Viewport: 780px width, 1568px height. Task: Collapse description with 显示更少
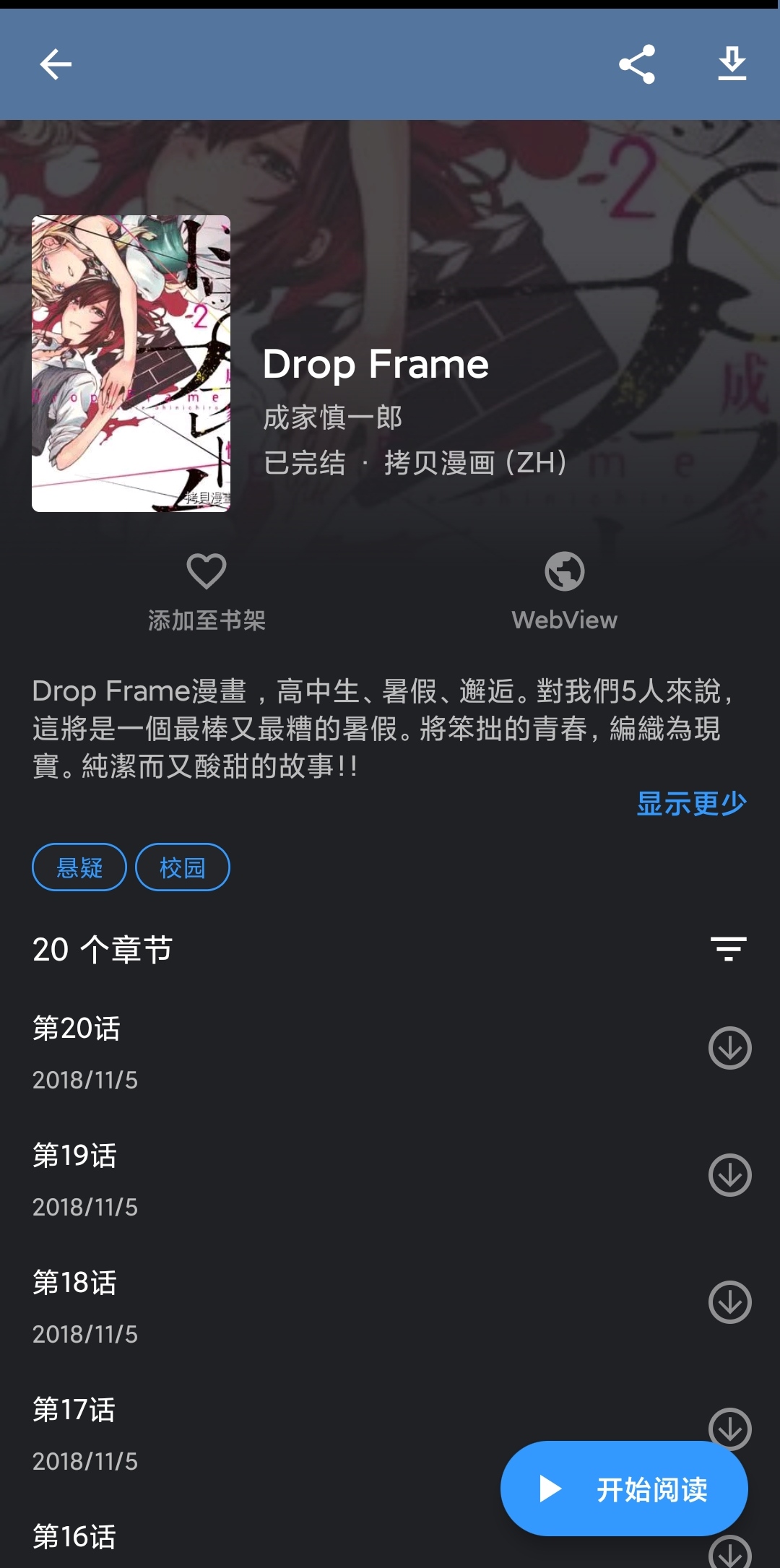pyautogui.click(x=691, y=803)
